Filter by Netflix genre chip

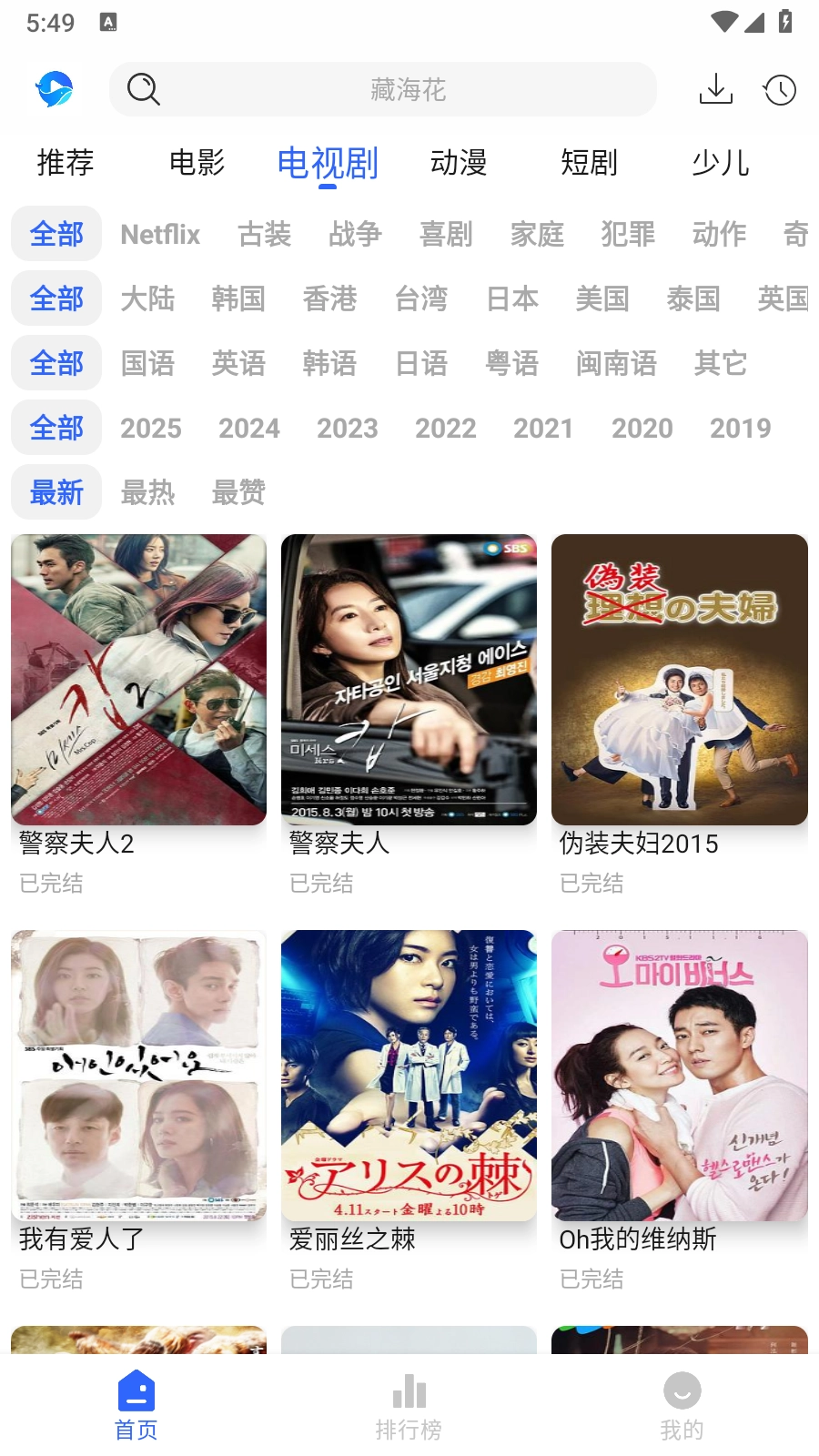point(160,234)
